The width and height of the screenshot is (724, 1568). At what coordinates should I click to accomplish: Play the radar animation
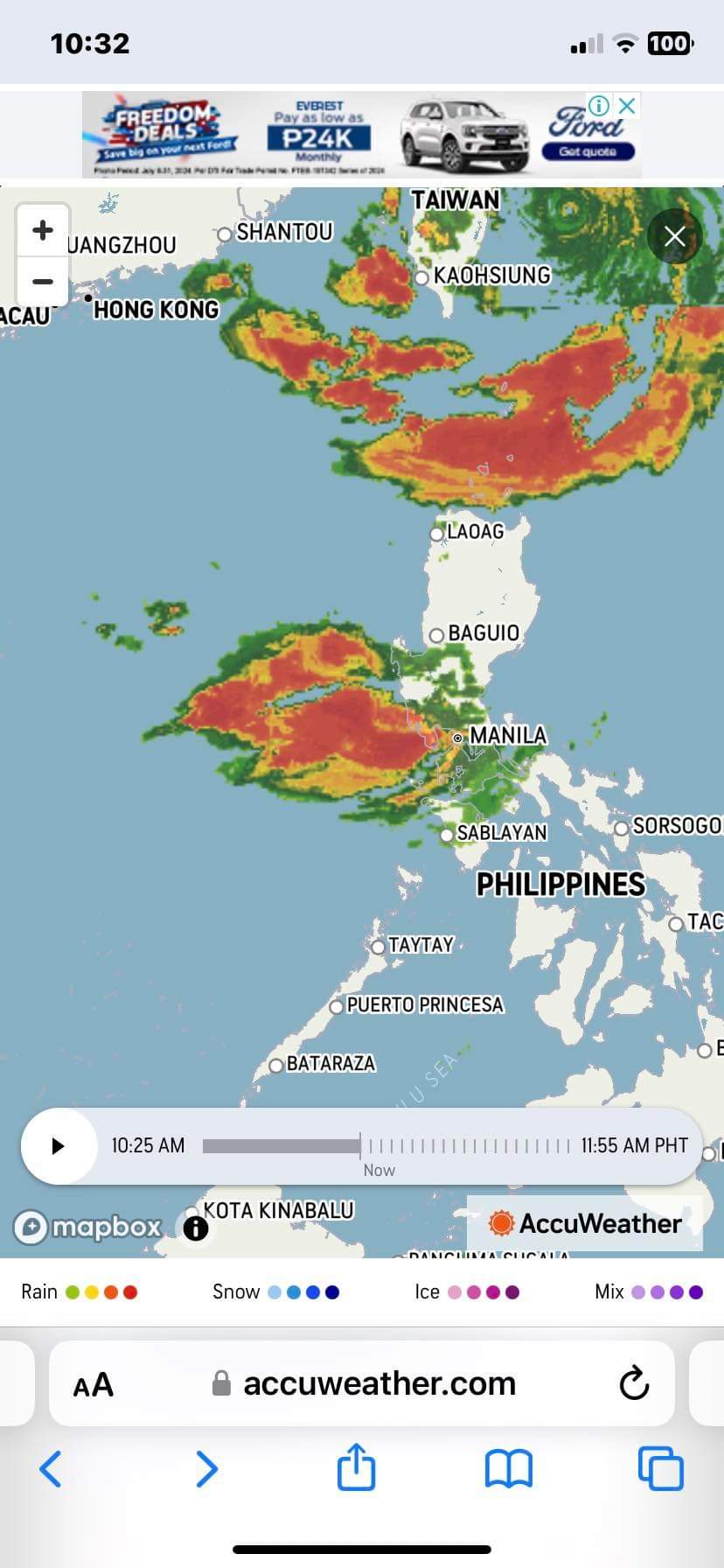[x=58, y=1146]
